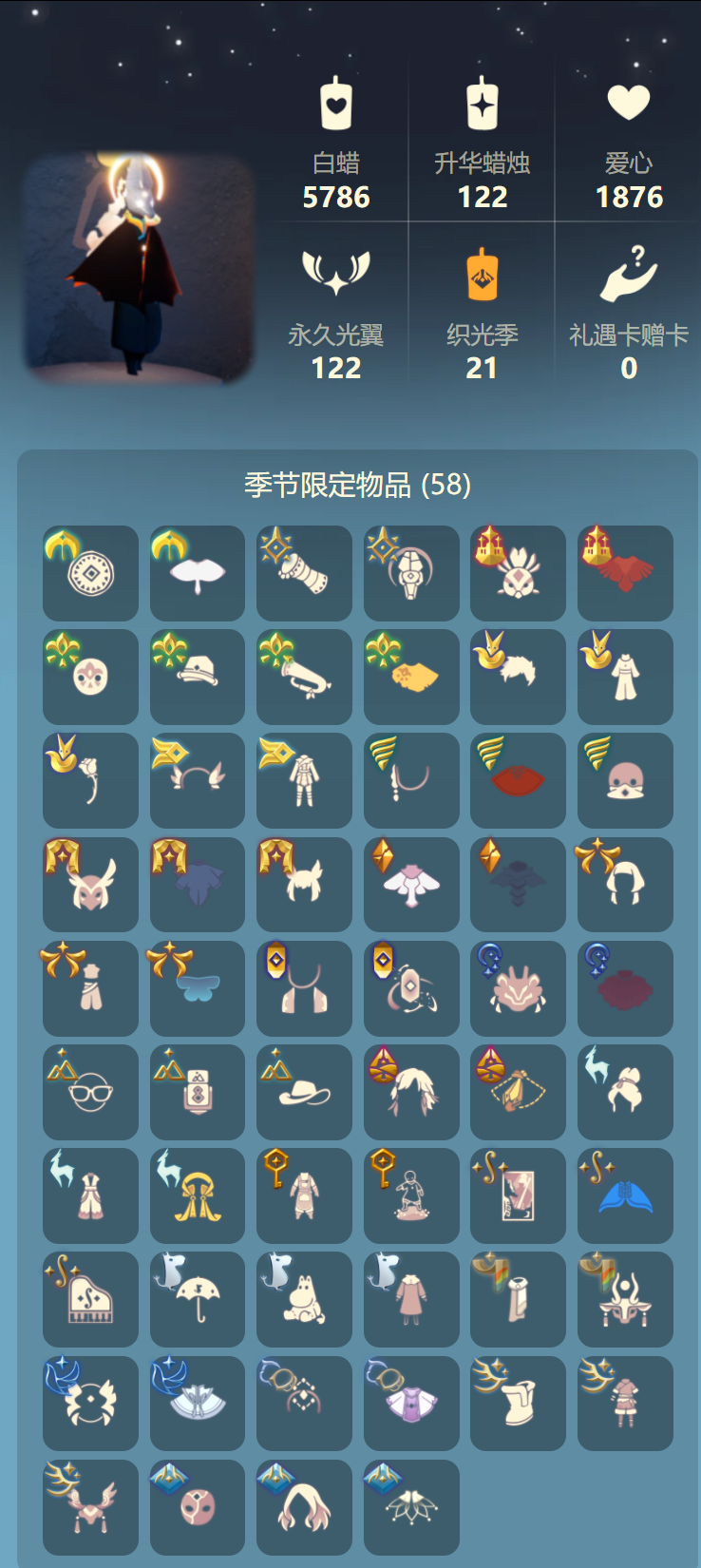
Task: Select the umbrella item
Action: tap(197, 1299)
